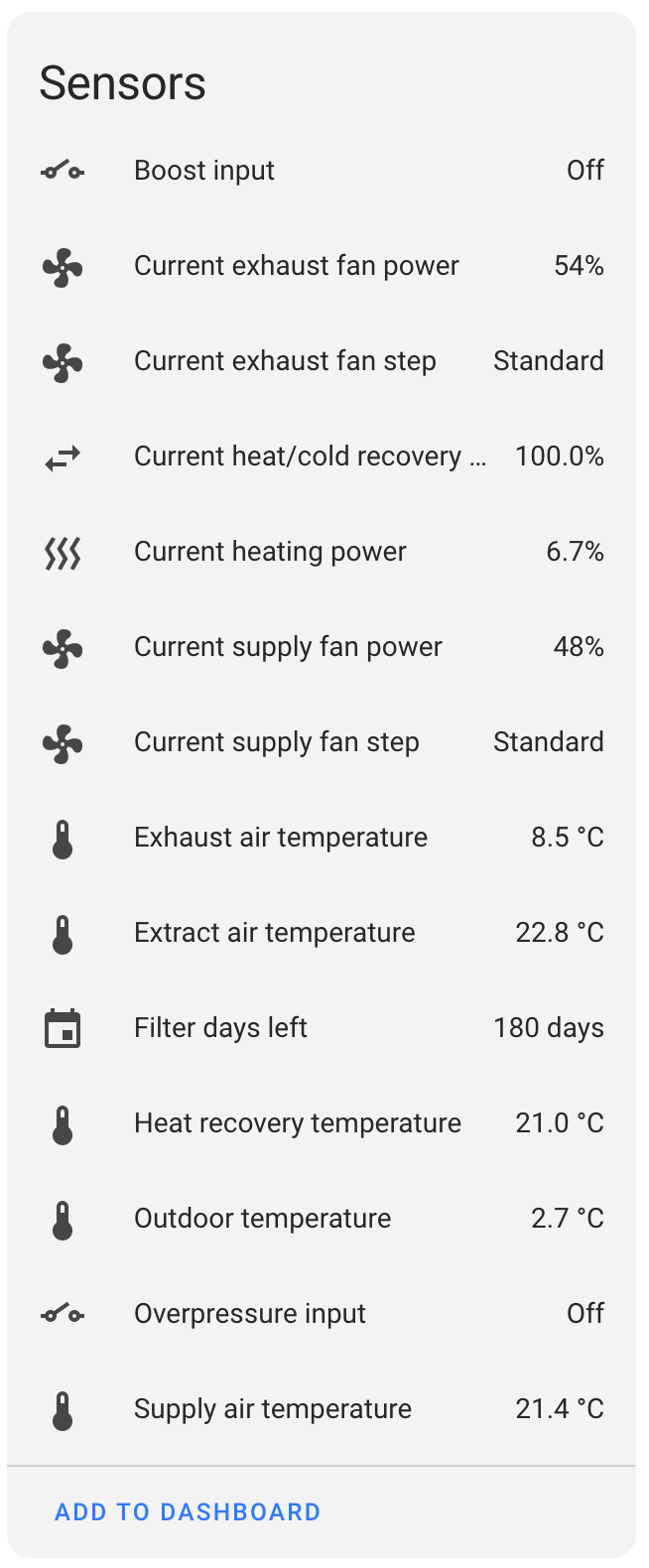The image size is (649, 1568).
Task: Open the Boost input sensor row
Action: 322,171
